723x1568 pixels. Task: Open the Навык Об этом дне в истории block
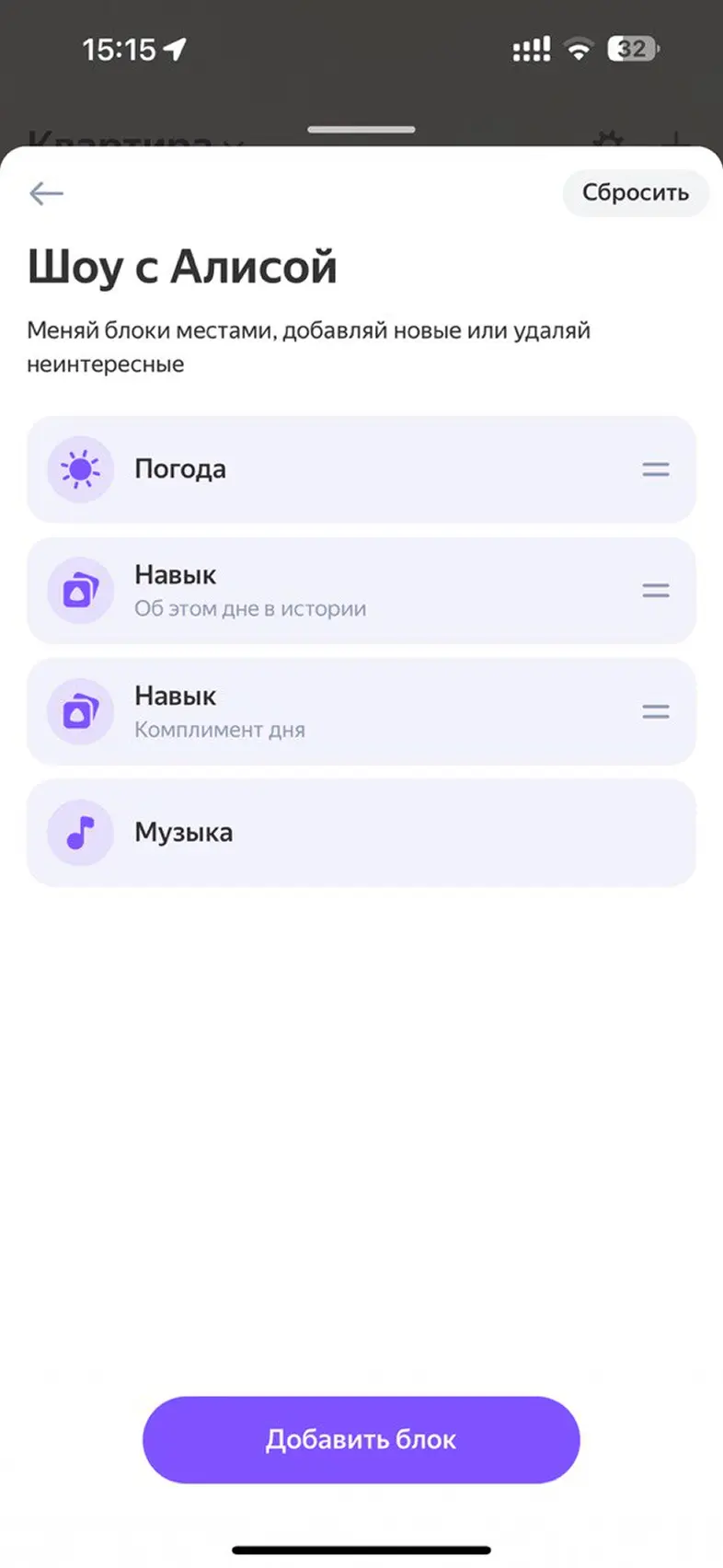(x=361, y=591)
